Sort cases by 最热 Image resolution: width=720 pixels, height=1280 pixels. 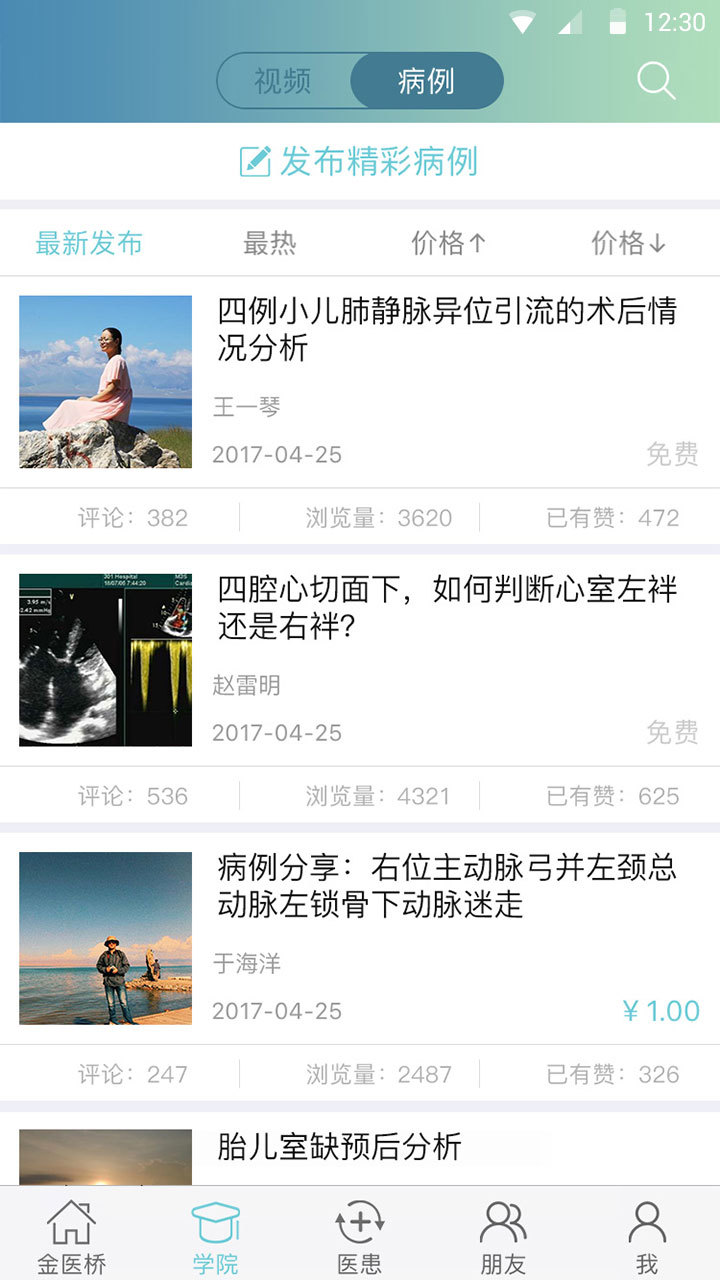pyautogui.click(x=270, y=243)
